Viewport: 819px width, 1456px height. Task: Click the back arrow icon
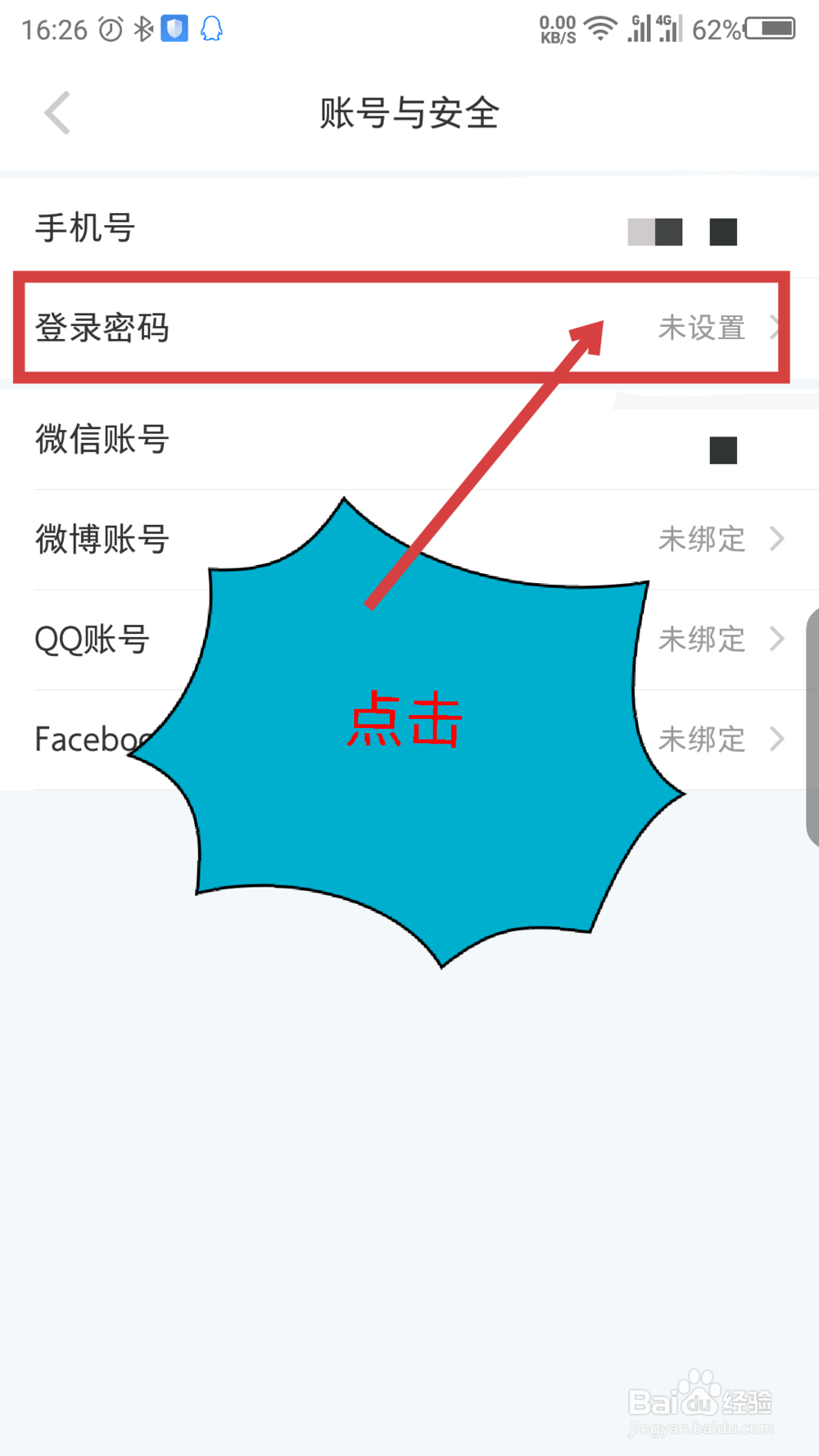pos(57,112)
